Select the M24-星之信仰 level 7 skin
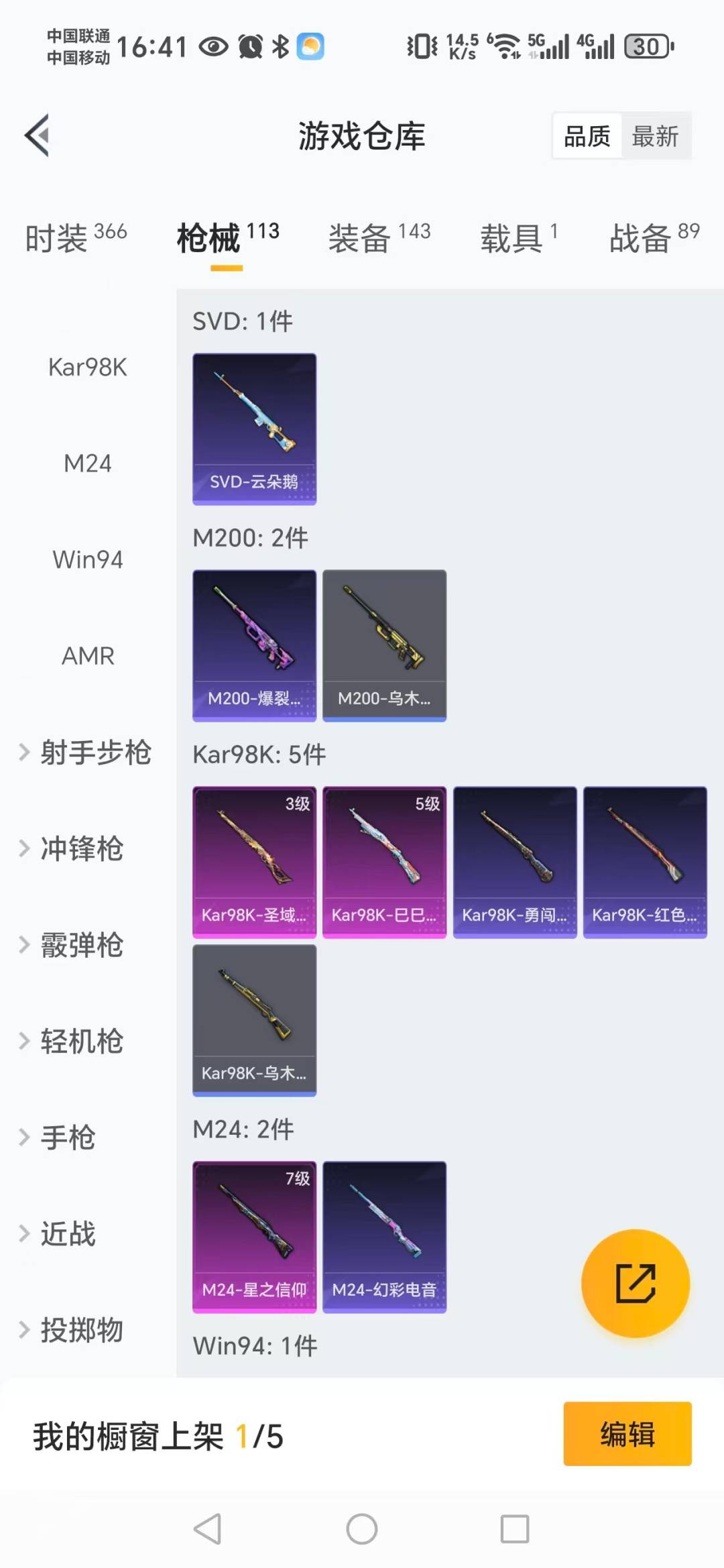Viewport: 724px width, 1568px height. coord(254,1237)
